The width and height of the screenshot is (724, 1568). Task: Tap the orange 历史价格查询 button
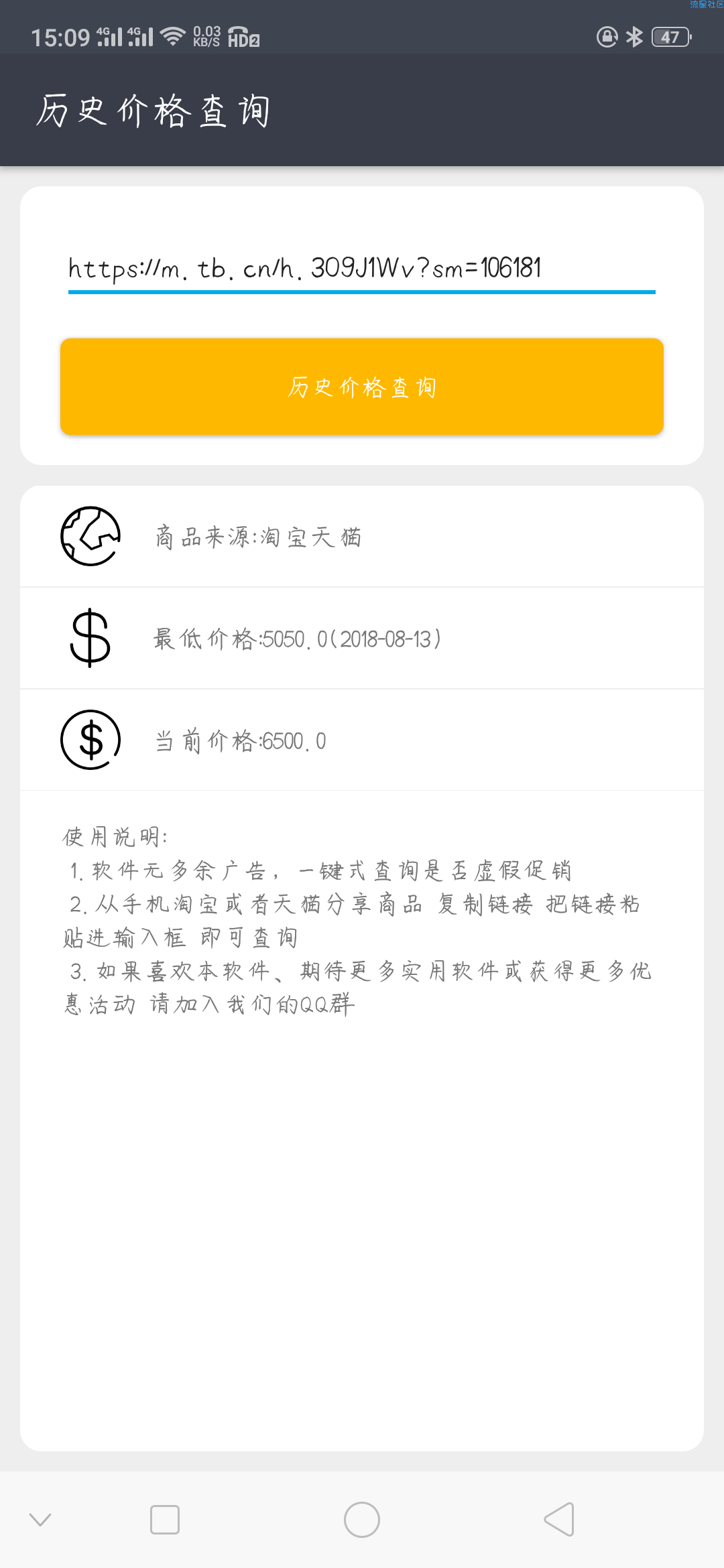362,387
